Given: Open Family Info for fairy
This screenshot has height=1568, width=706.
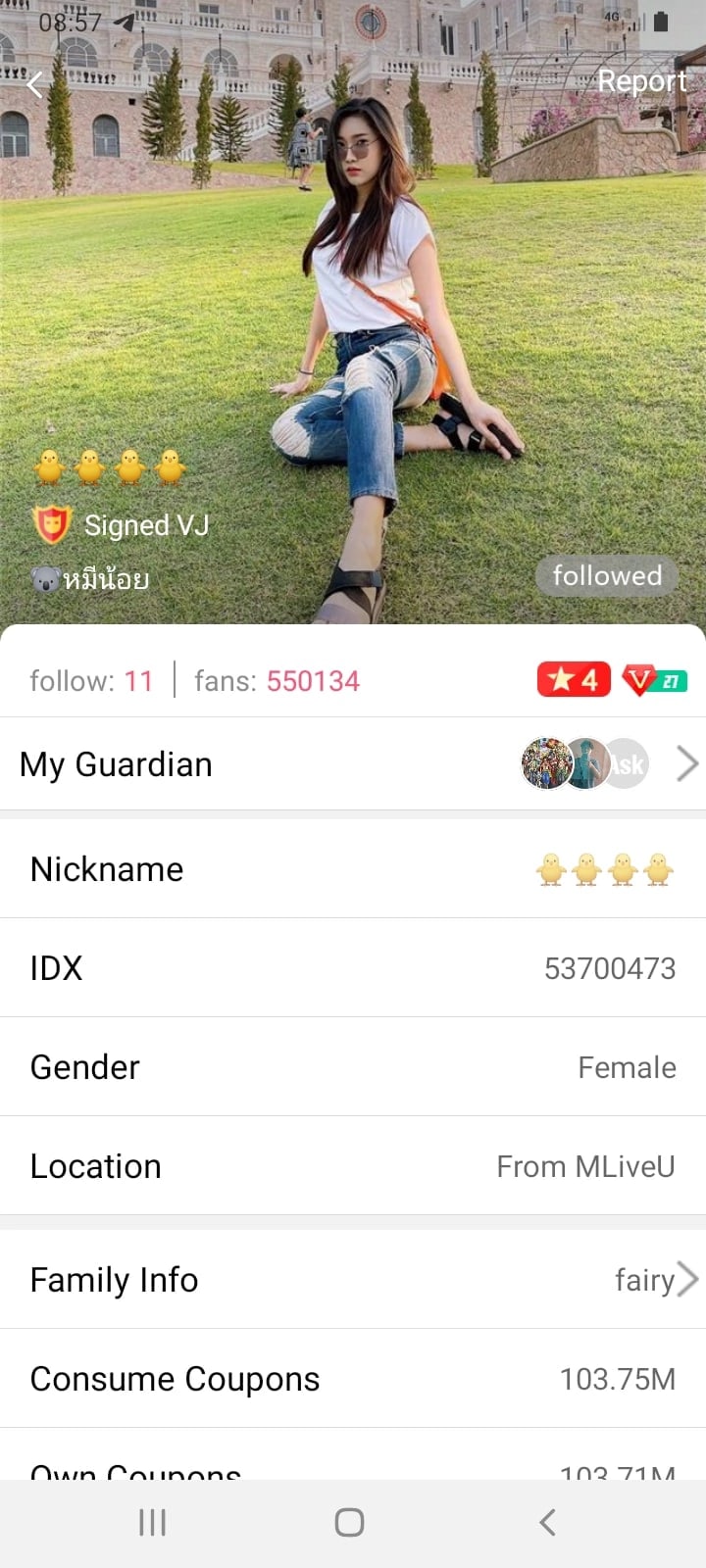Looking at the screenshot, I should pyautogui.click(x=353, y=1280).
